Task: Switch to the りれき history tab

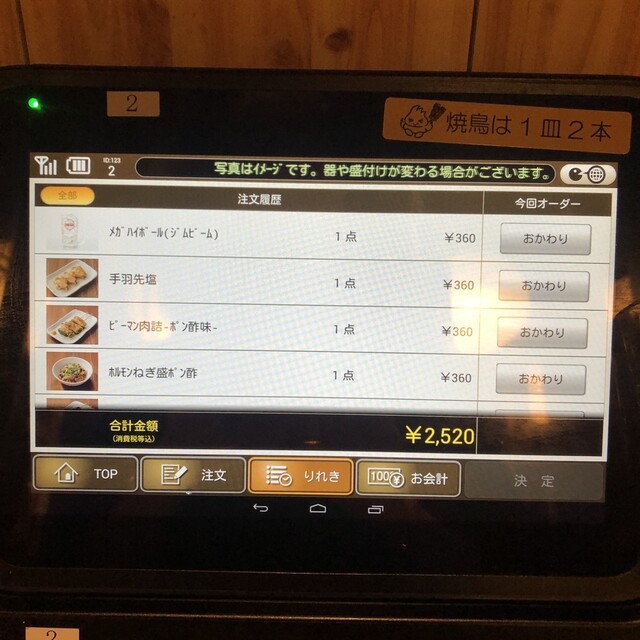Action: click(x=298, y=476)
